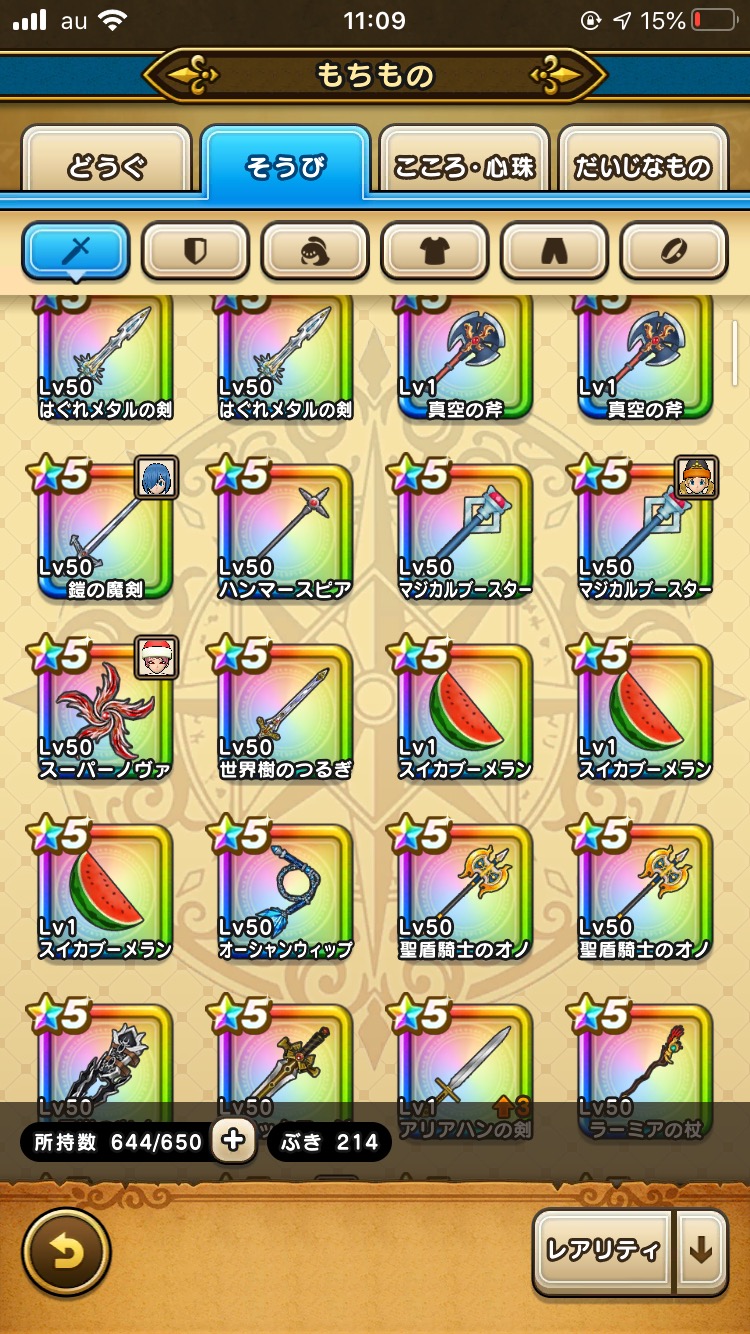Open the レアリティ sort options
Viewport: 750px width, 1334px height.
603,1252
